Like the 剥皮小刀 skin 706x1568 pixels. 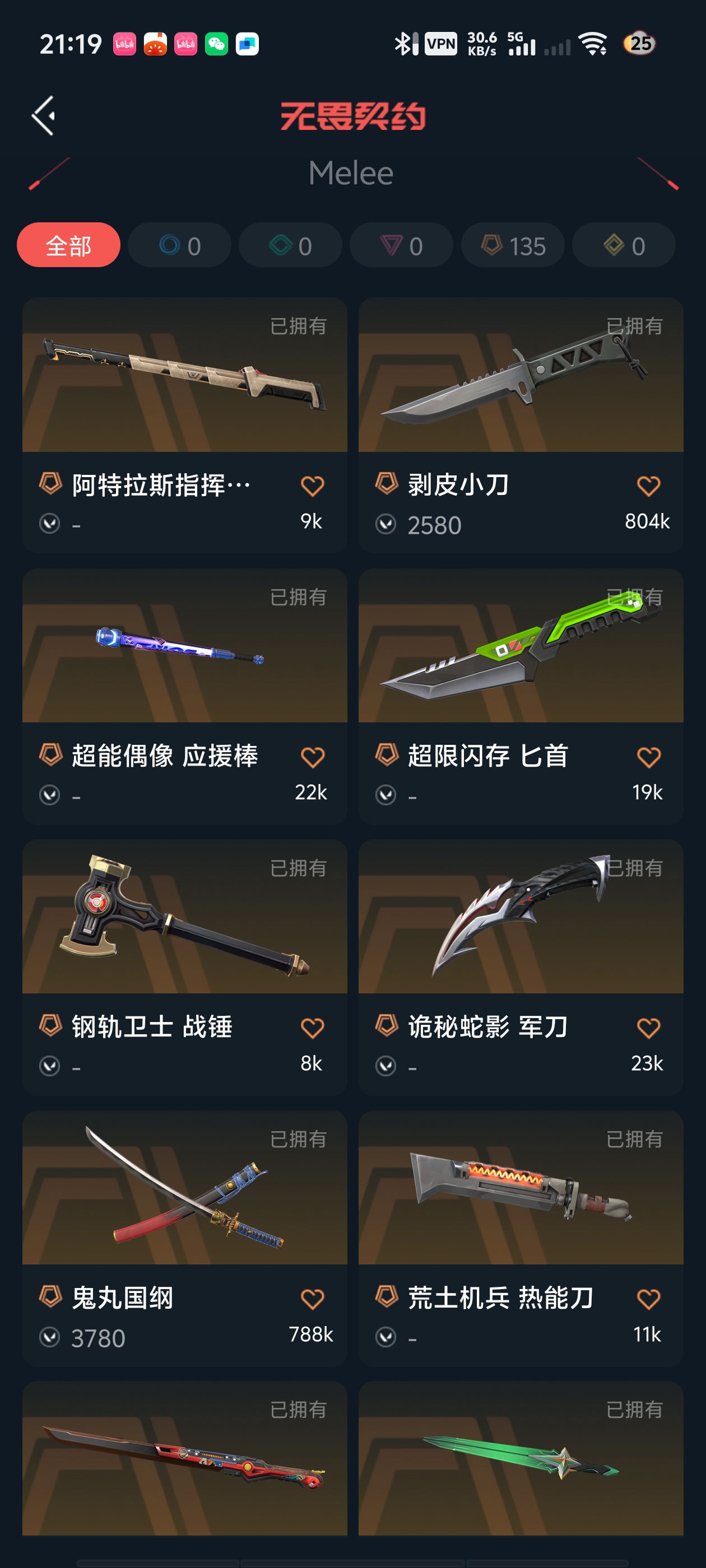[x=648, y=486]
